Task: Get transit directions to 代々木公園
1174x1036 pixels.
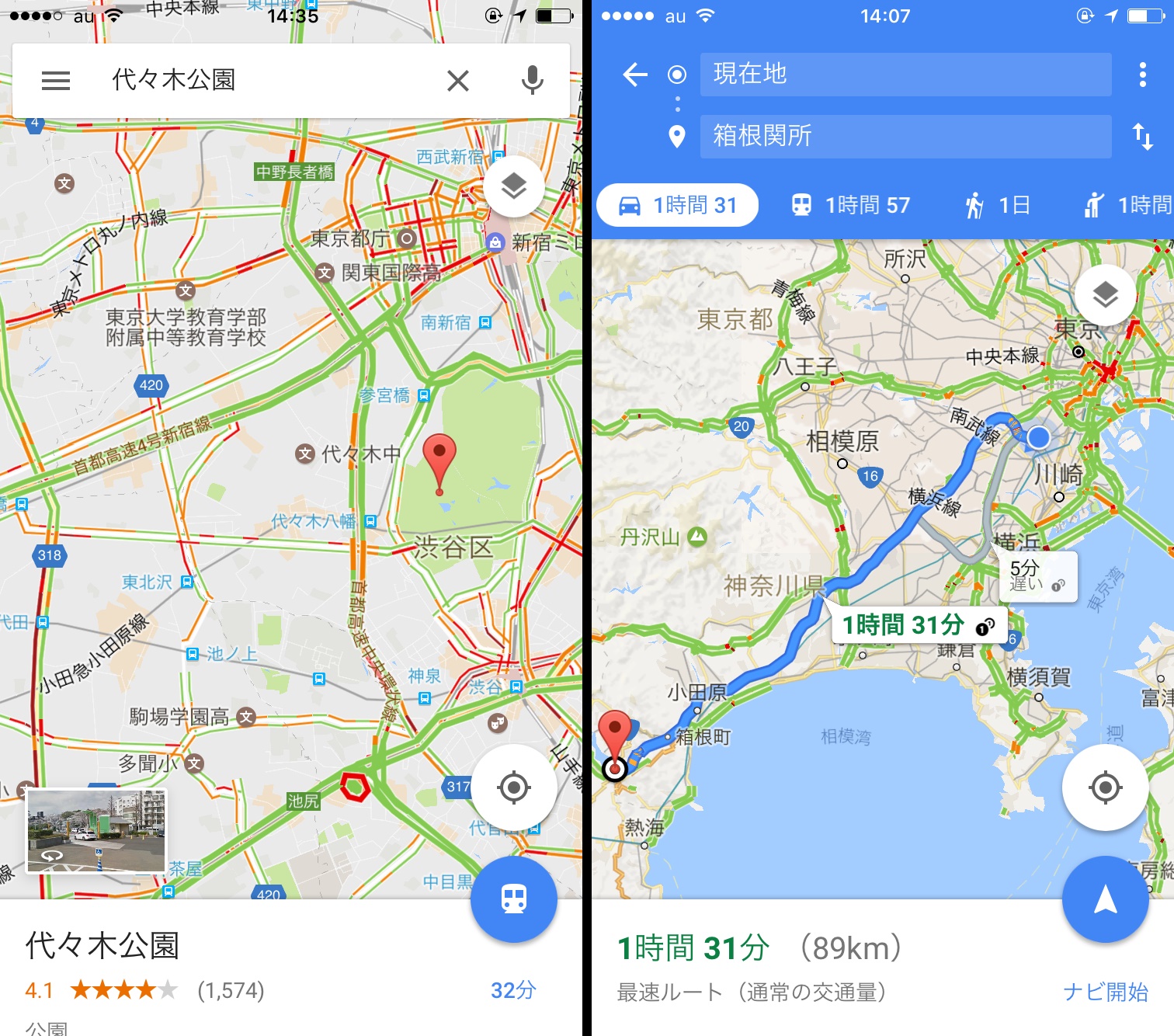Action: tap(513, 899)
